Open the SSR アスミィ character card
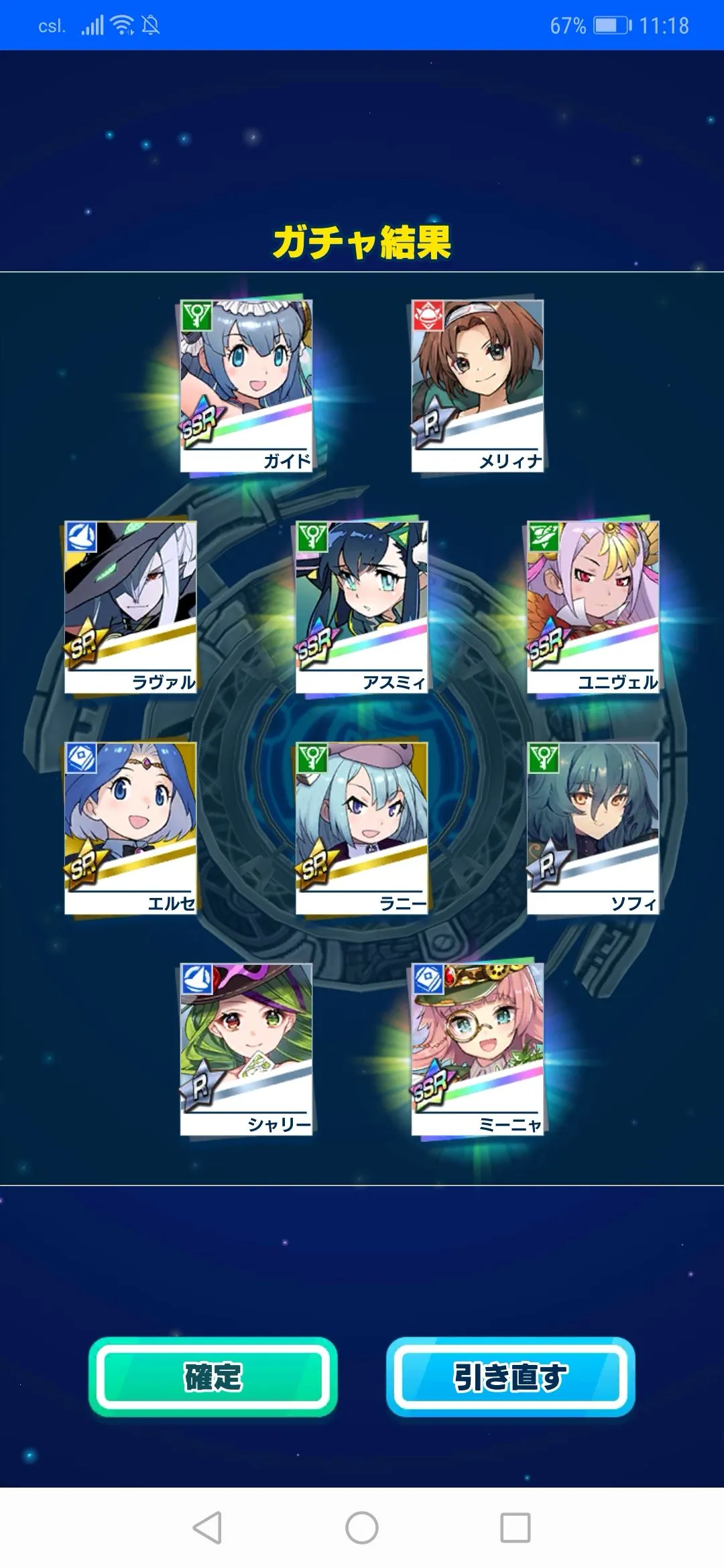 tap(362, 606)
